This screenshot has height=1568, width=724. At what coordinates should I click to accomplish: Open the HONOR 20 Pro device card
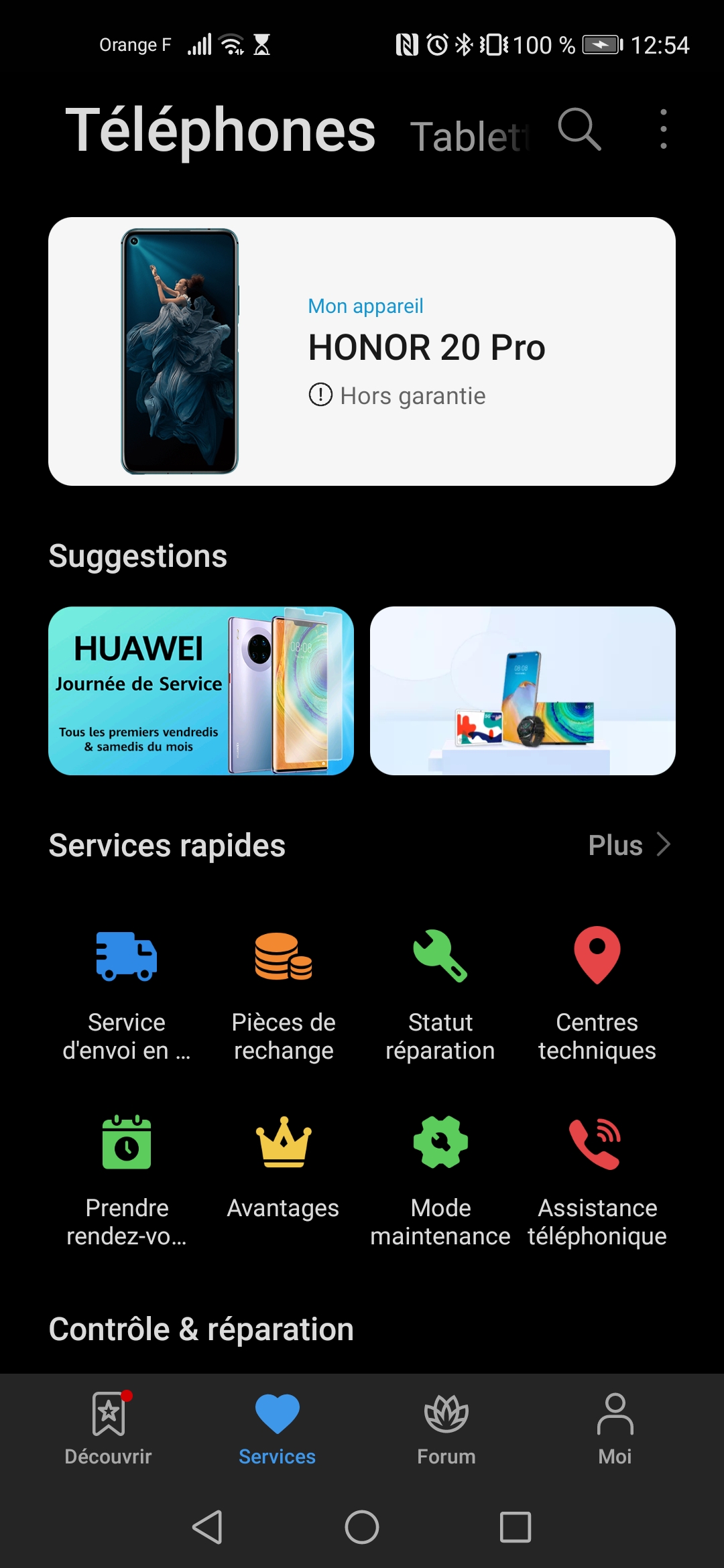362,351
